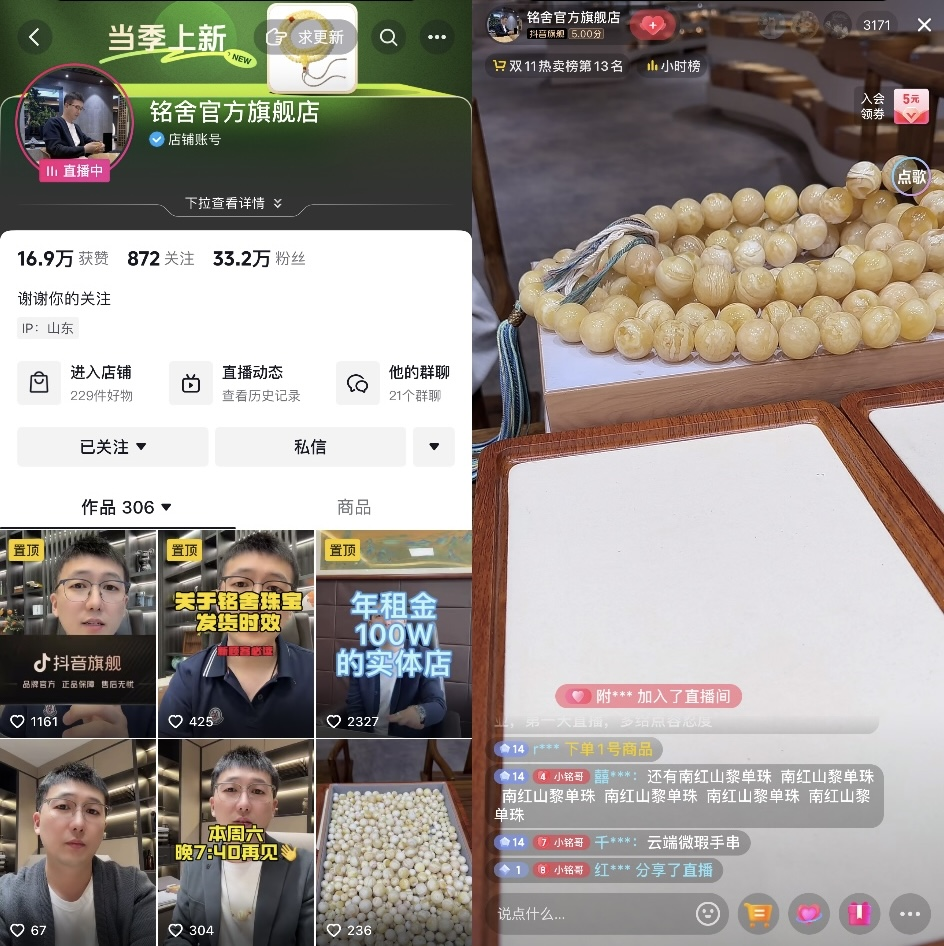Expand 下拉查看详情 details
944x946 pixels.
tap(235, 203)
